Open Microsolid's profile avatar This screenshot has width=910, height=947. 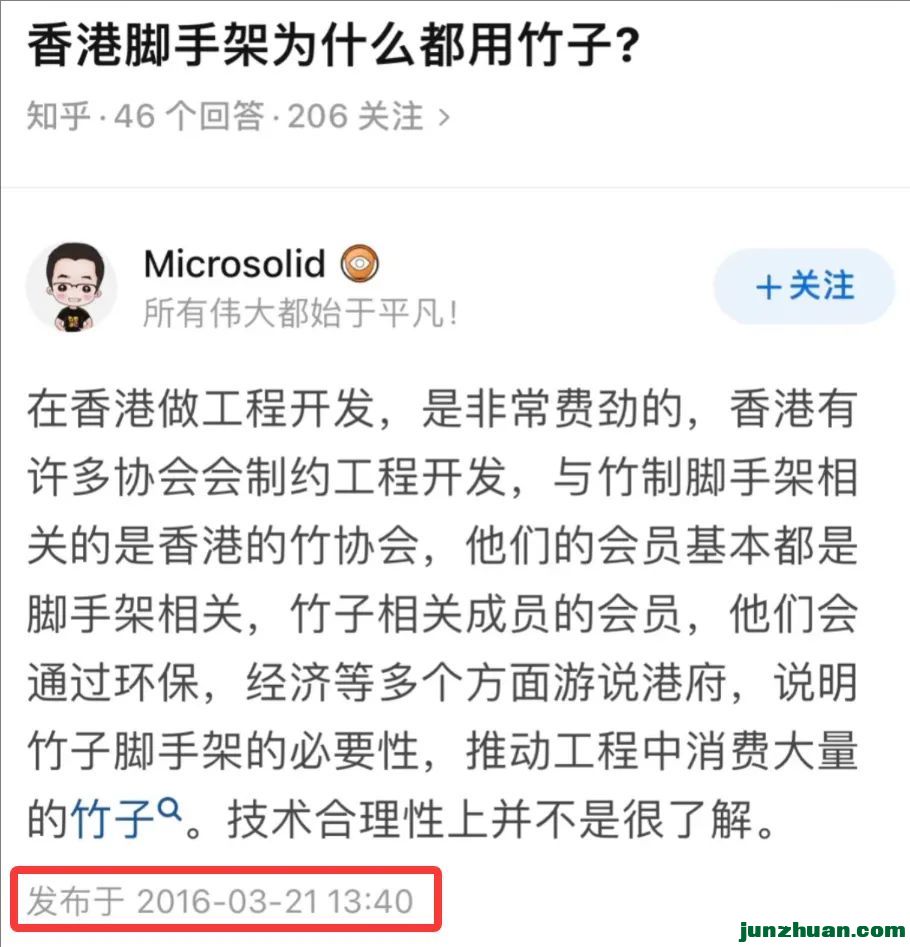70,286
